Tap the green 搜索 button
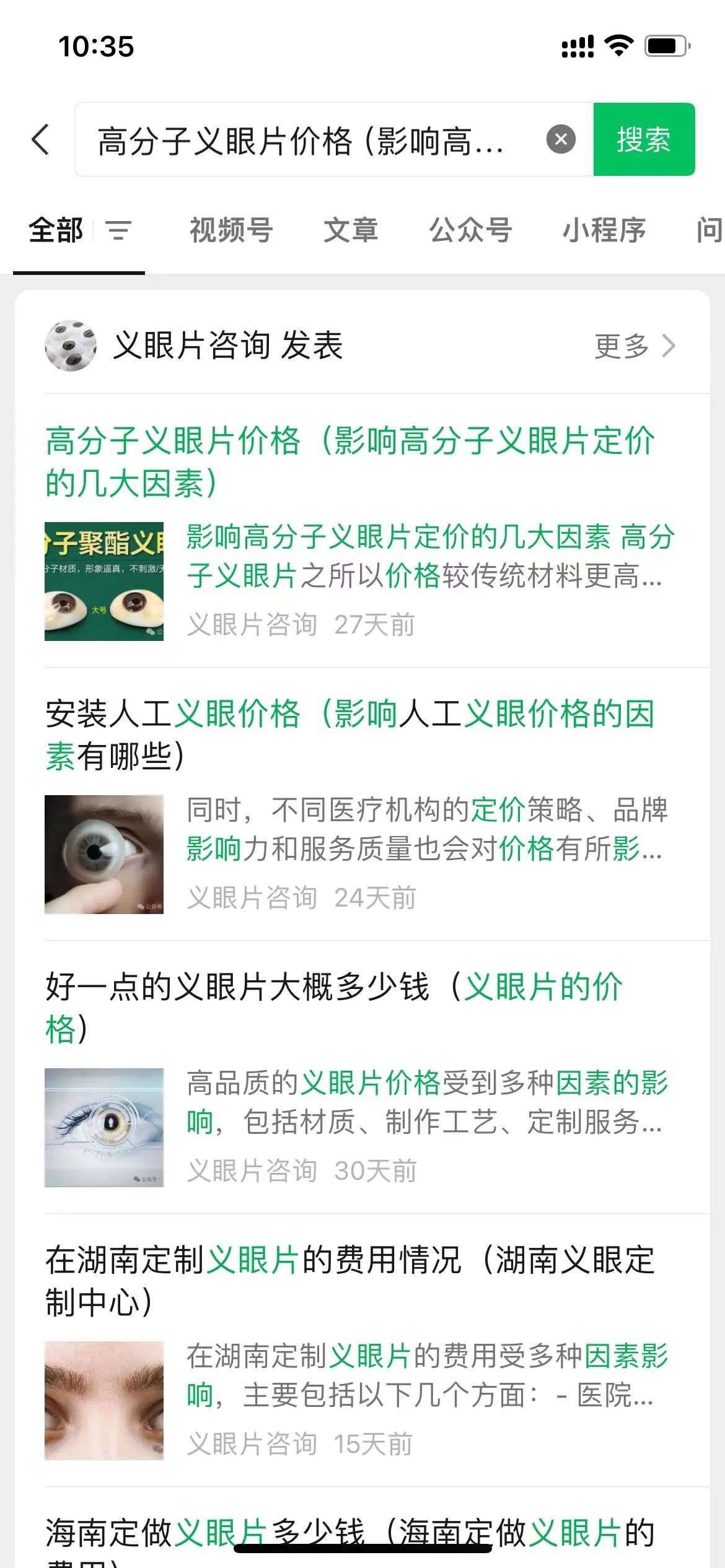The height and width of the screenshot is (1568, 725). click(x=644, y=139)
